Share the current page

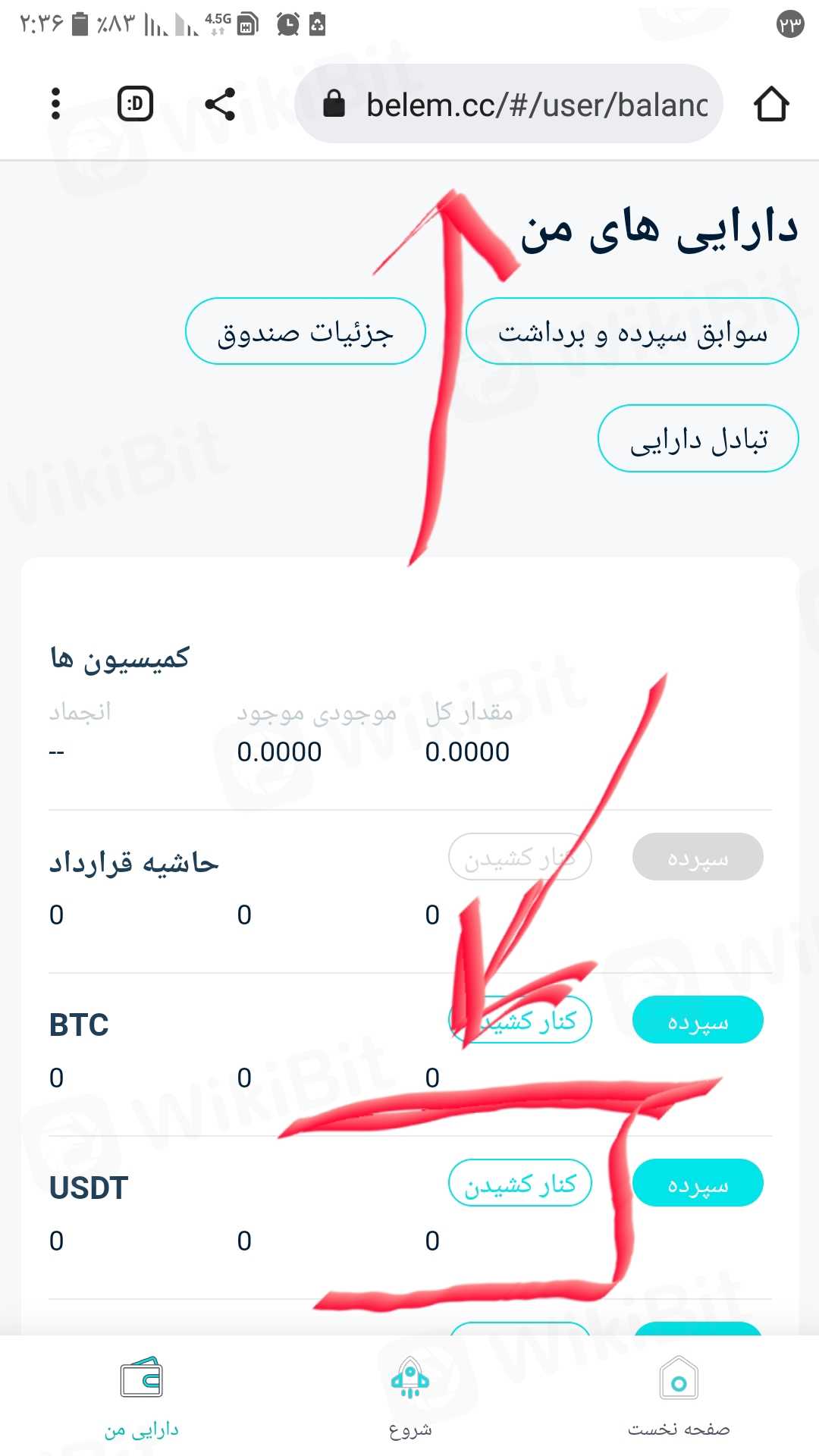pyautogui.click(x=220, y=104)
